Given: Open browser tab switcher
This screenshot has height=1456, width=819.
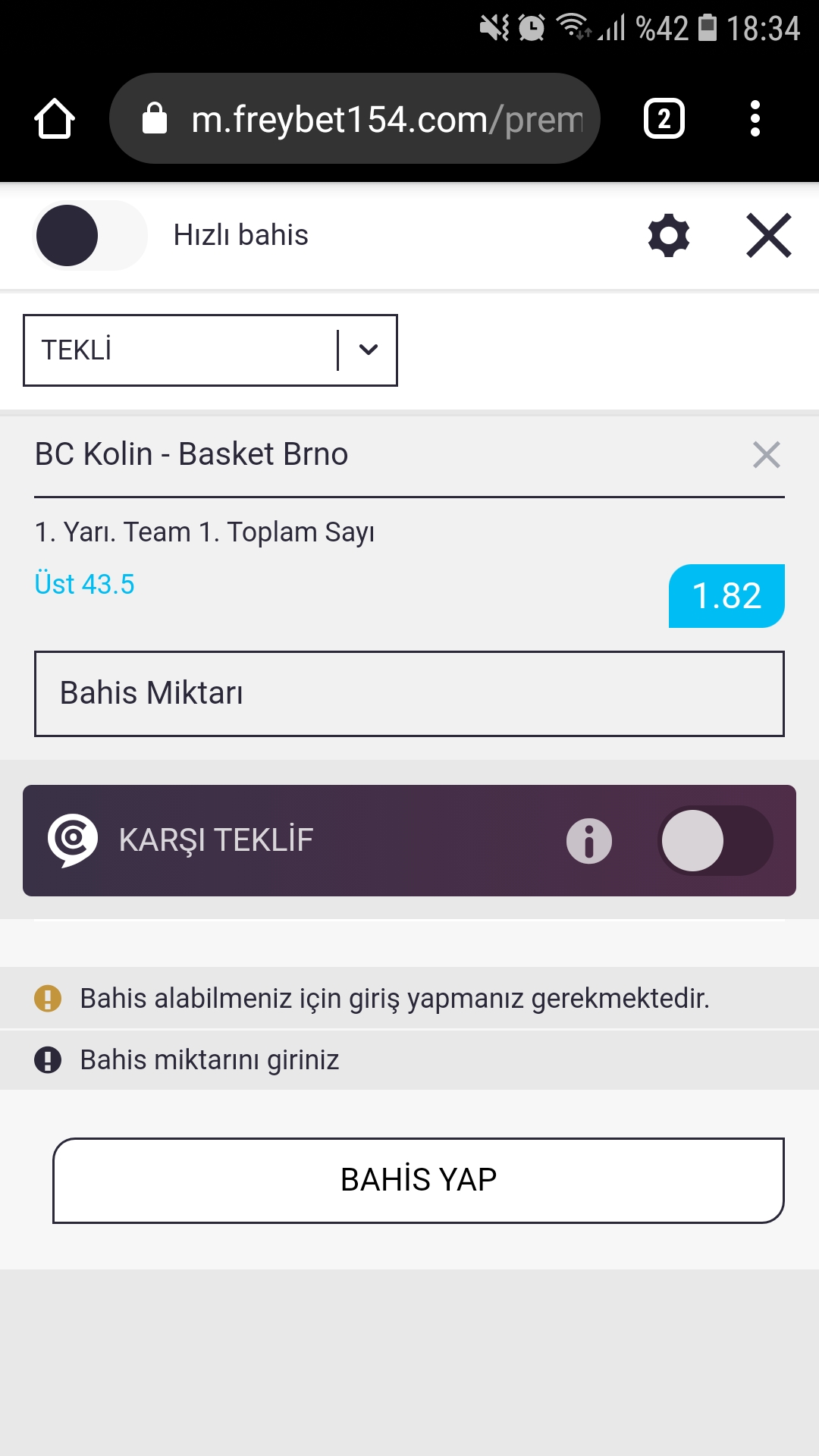Looking at the screenshot, I should (x=664, y=119).
